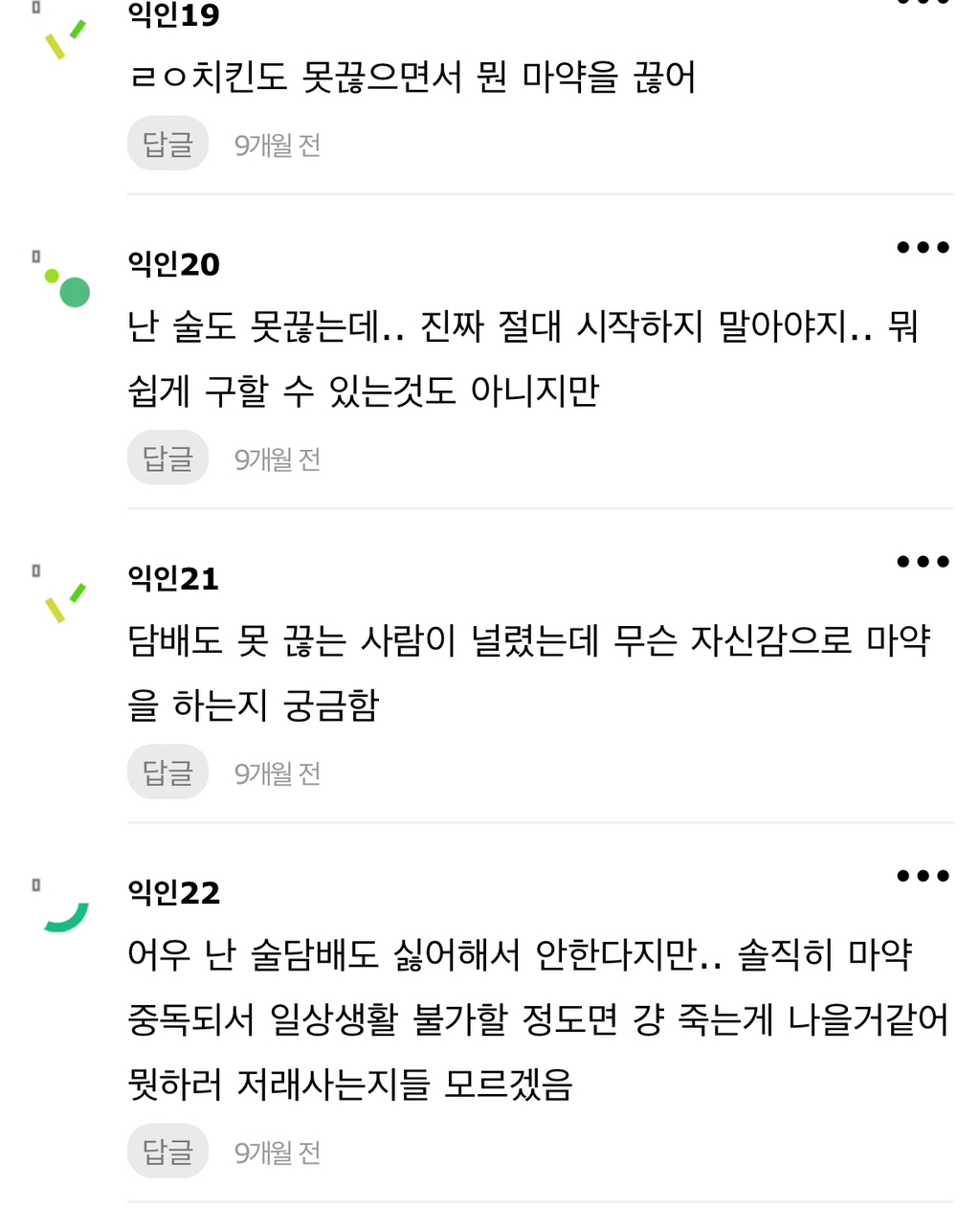The height and width of the screenshot is (1208, 980).
Task: Open the three-dot menu on 익인22's comment
Action: pyautogui.click(x=923, y=874)
